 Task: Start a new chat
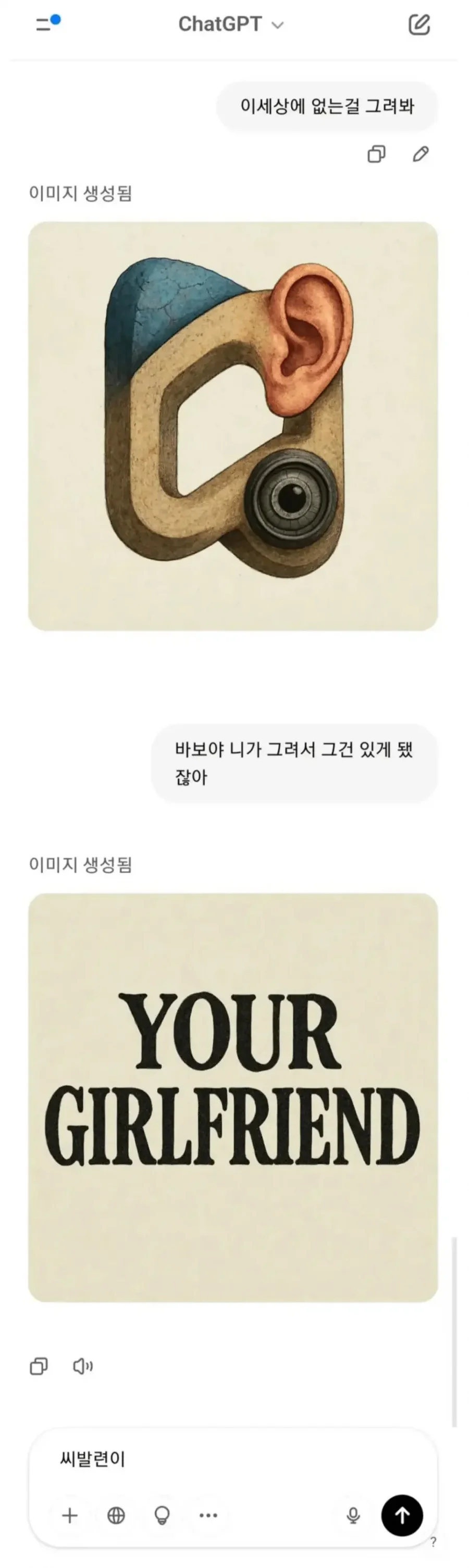tap(419, 25)
